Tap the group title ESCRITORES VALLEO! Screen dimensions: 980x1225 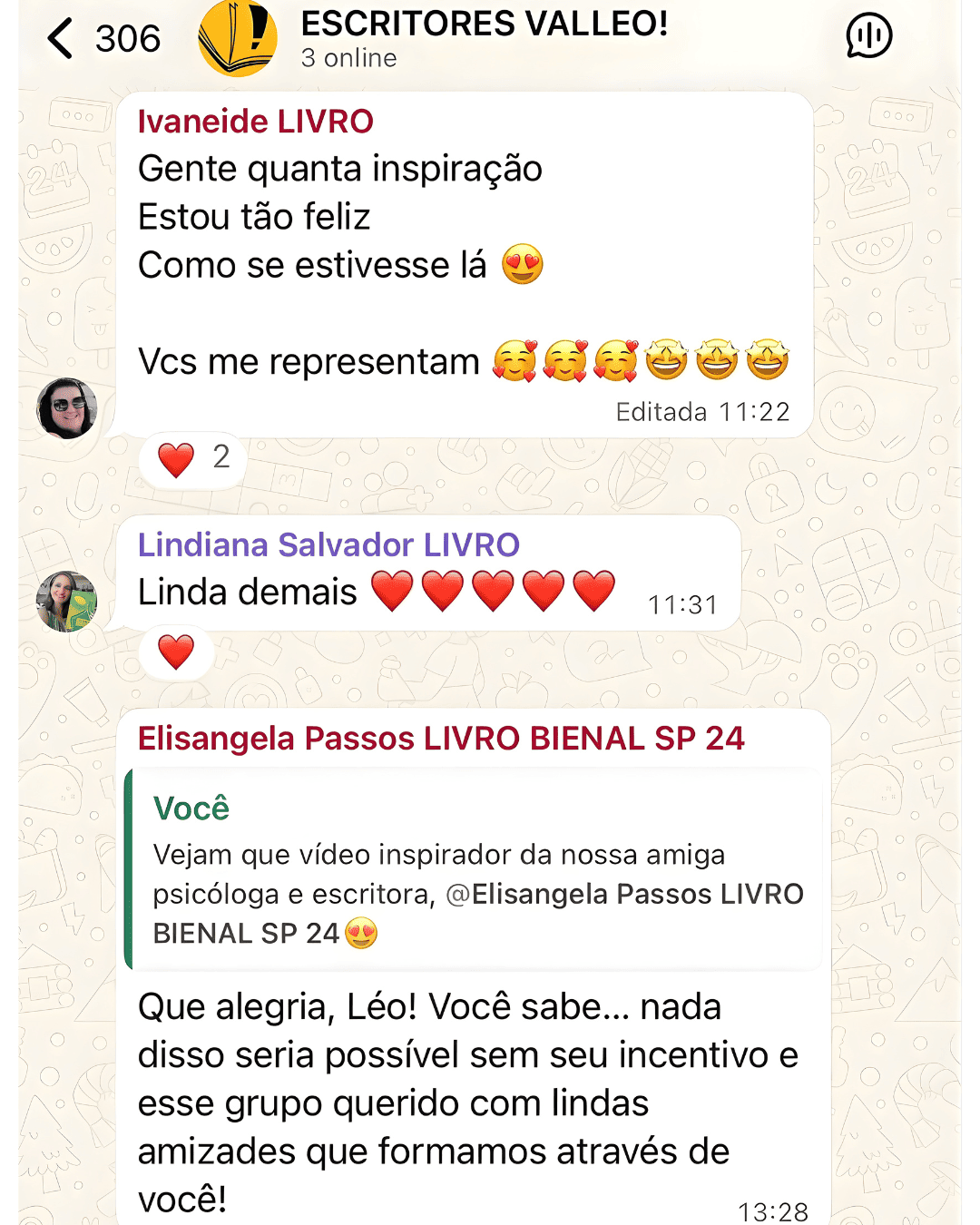click(x=487, y=24)
